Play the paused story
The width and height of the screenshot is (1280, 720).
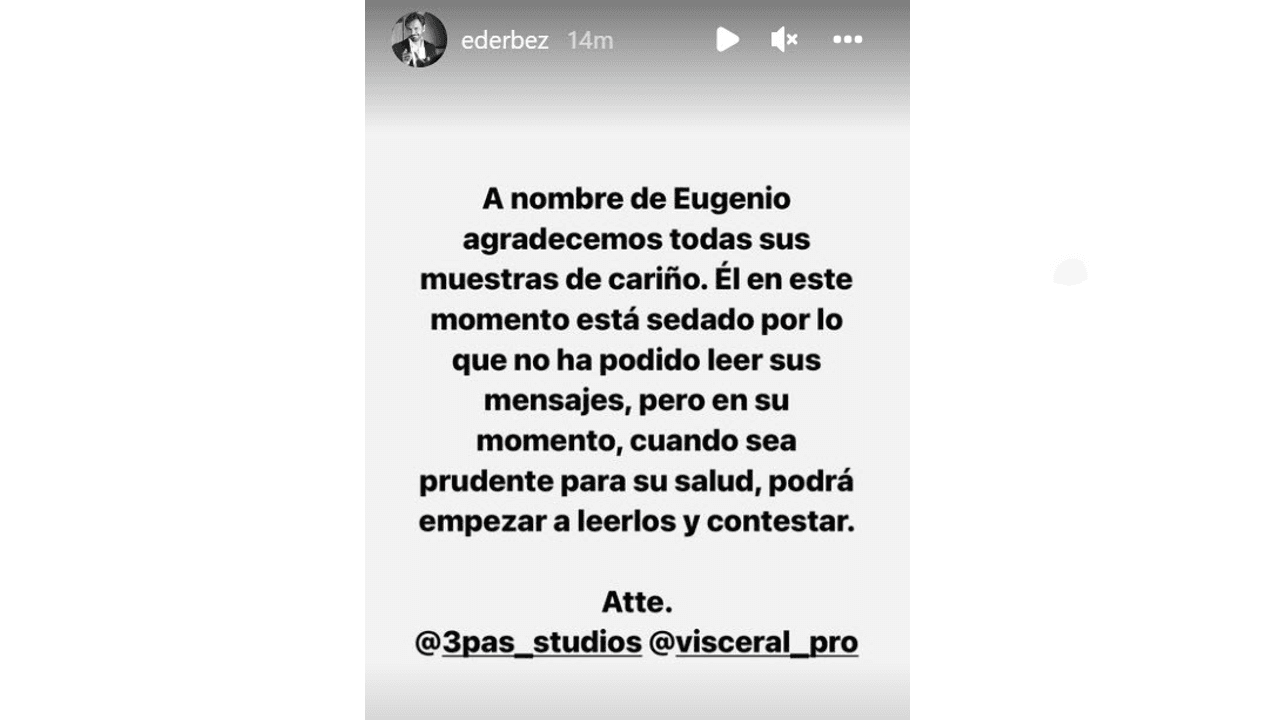point(727,40)
